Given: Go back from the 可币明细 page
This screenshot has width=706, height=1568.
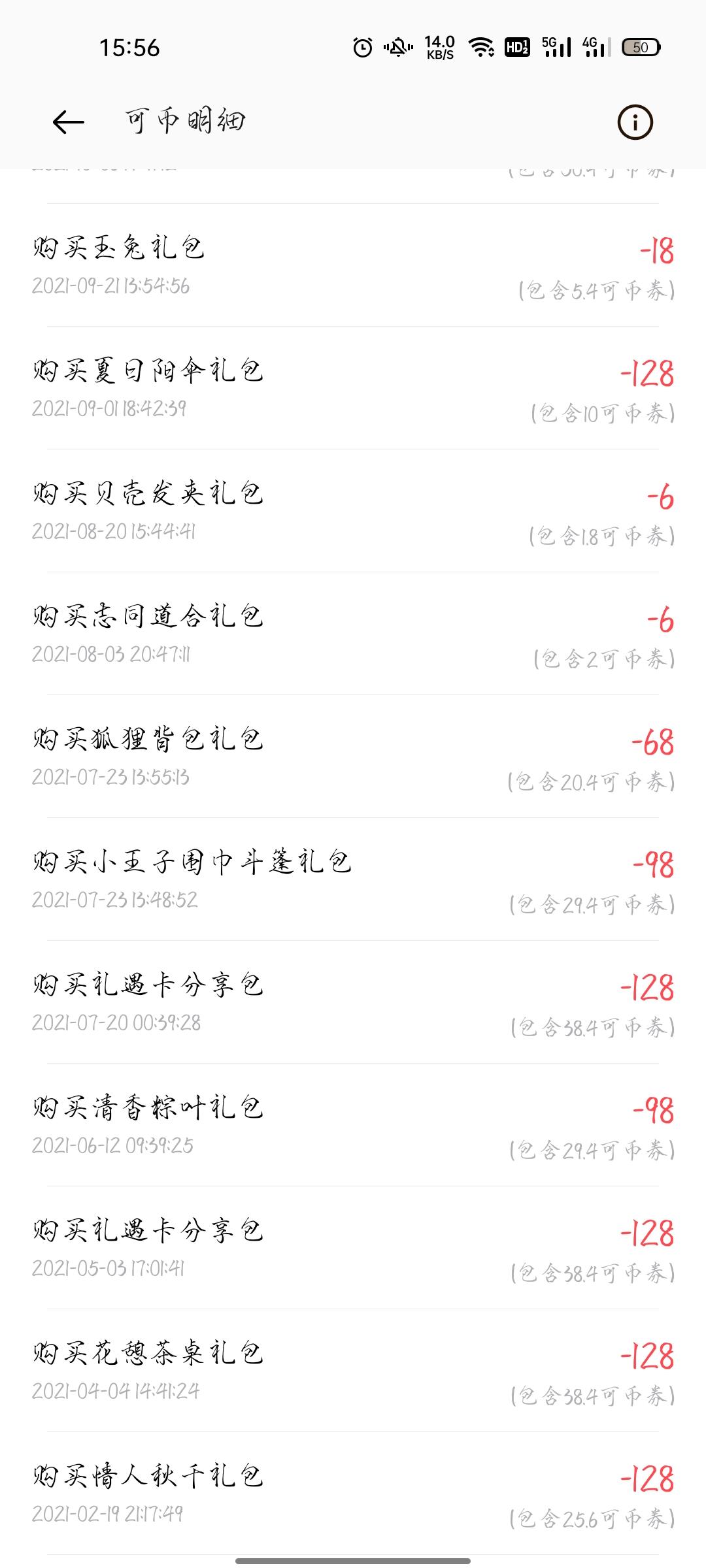Looking at the screenshot, I should 69,122.
